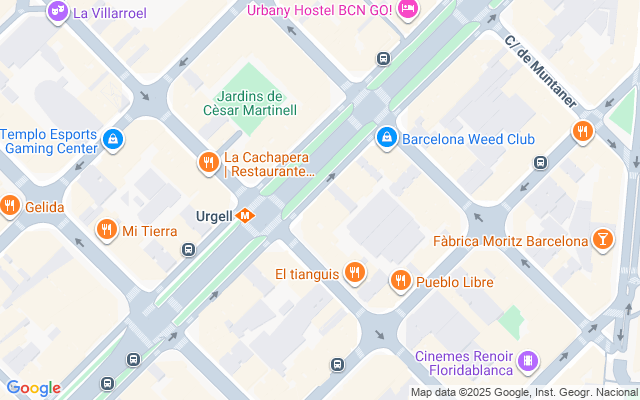Open Fàbrica Moritz Barcelona bar pin

[x=603, y=240]
